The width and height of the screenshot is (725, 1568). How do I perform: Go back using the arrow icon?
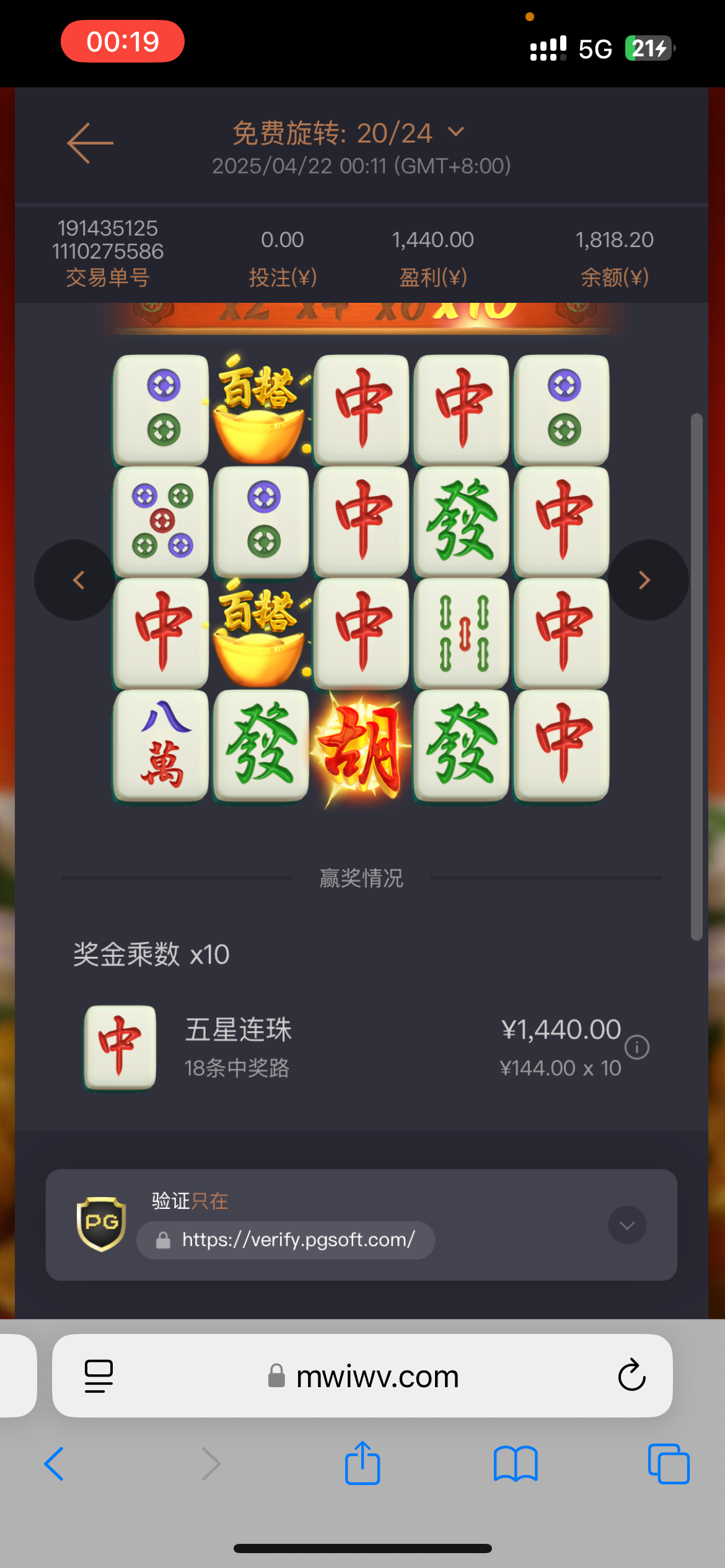[x=90, y=143]
